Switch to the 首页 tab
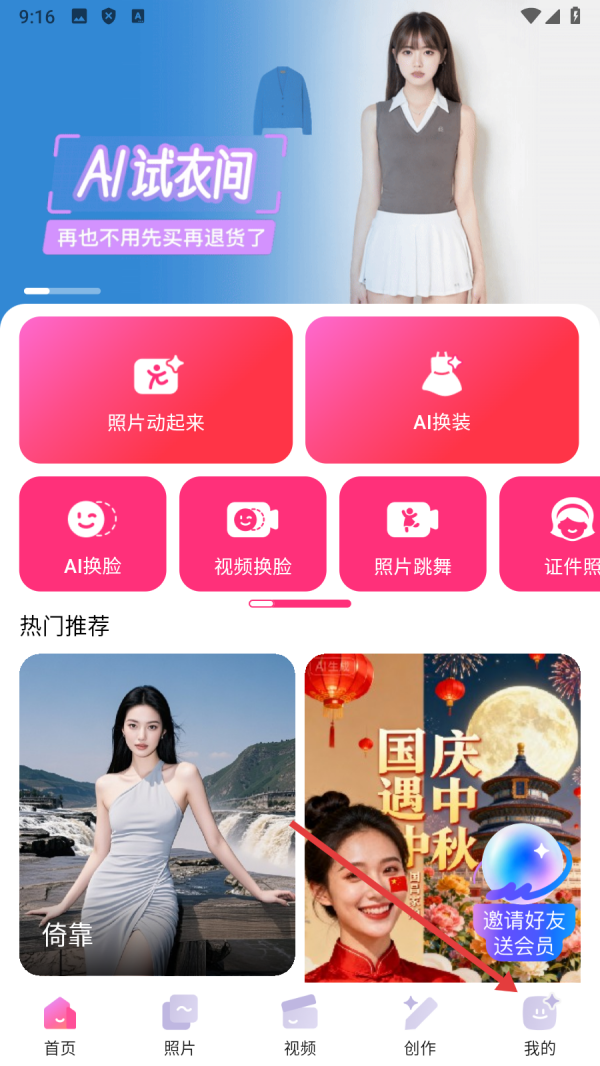The width and height of the screenshot is (600, 1066). 60,1027
